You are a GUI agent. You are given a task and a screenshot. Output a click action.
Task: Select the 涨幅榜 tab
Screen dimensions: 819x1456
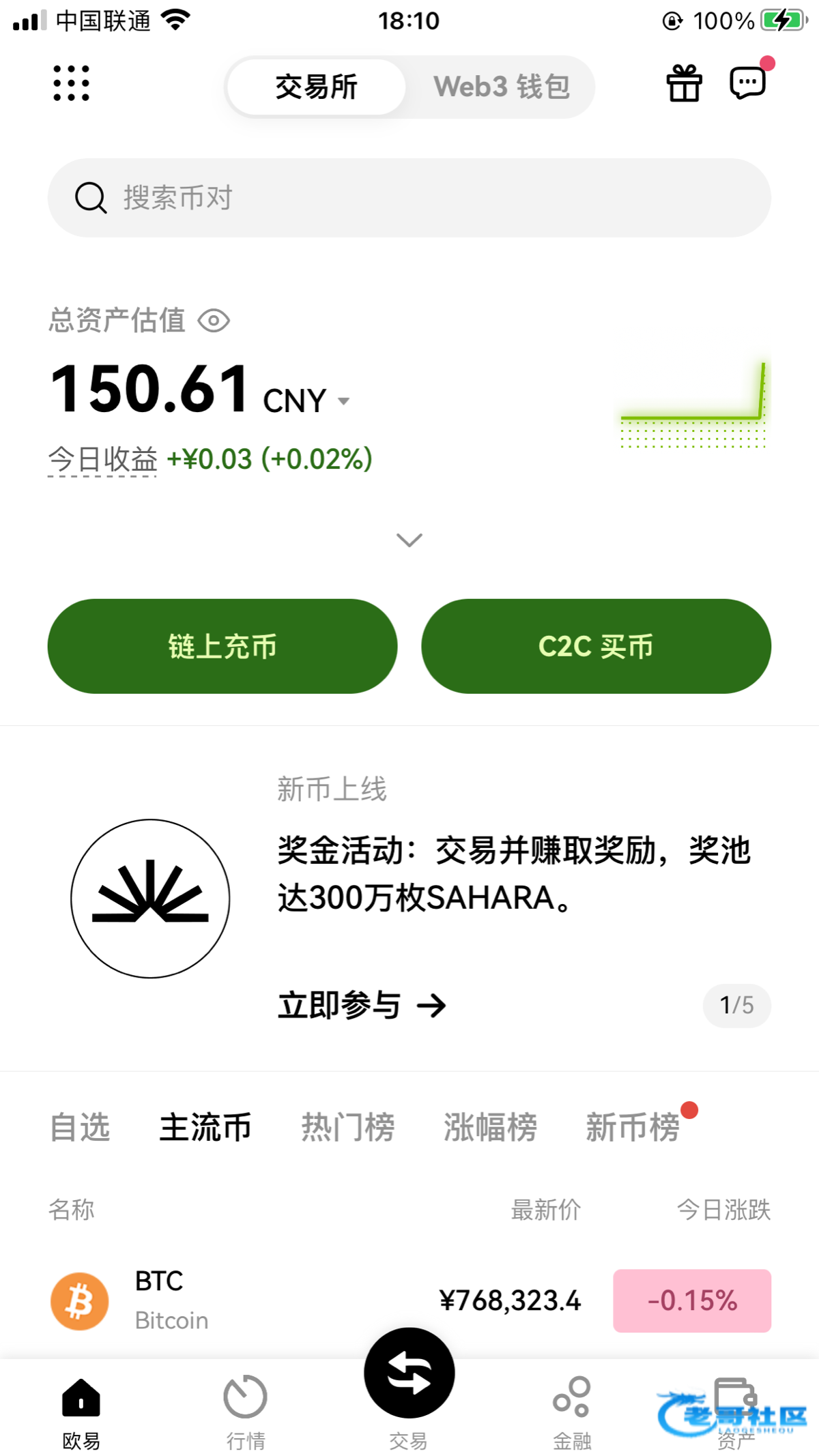click(x=490, y=1126)
